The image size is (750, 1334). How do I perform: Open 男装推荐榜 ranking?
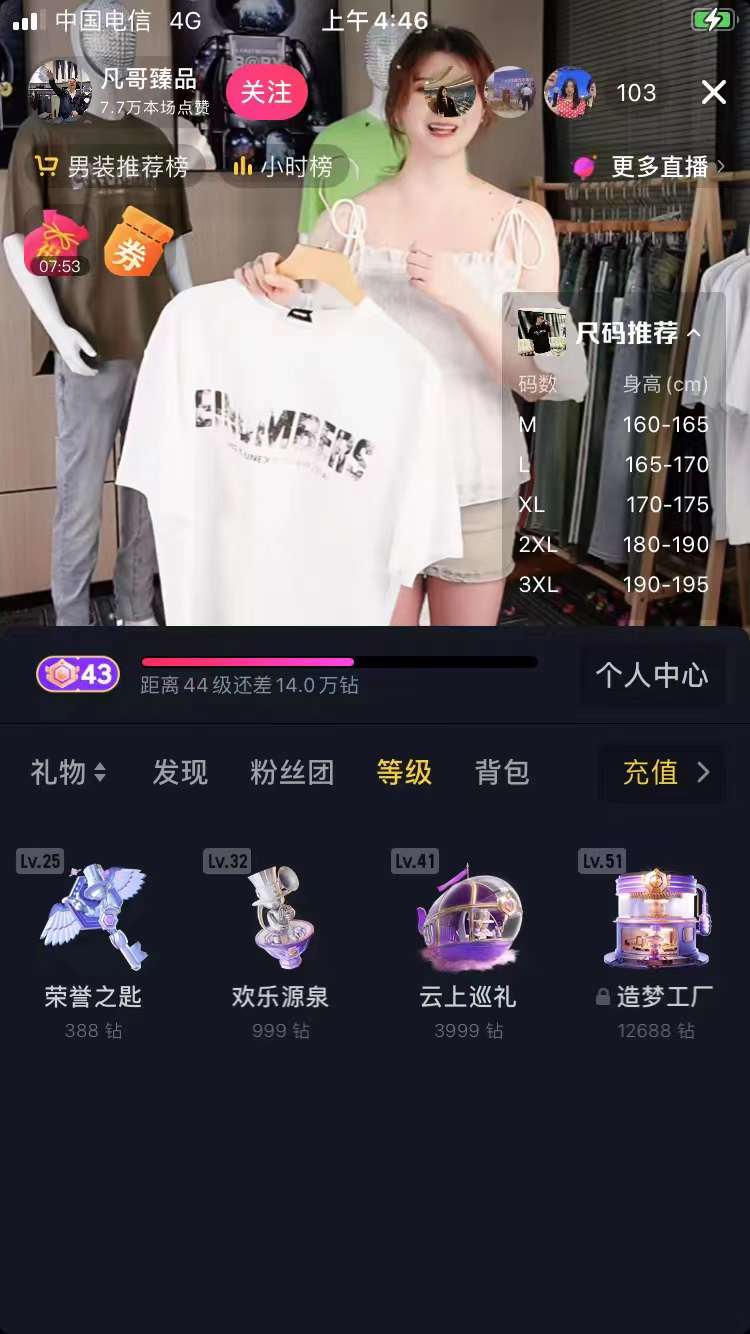point(112,167)
